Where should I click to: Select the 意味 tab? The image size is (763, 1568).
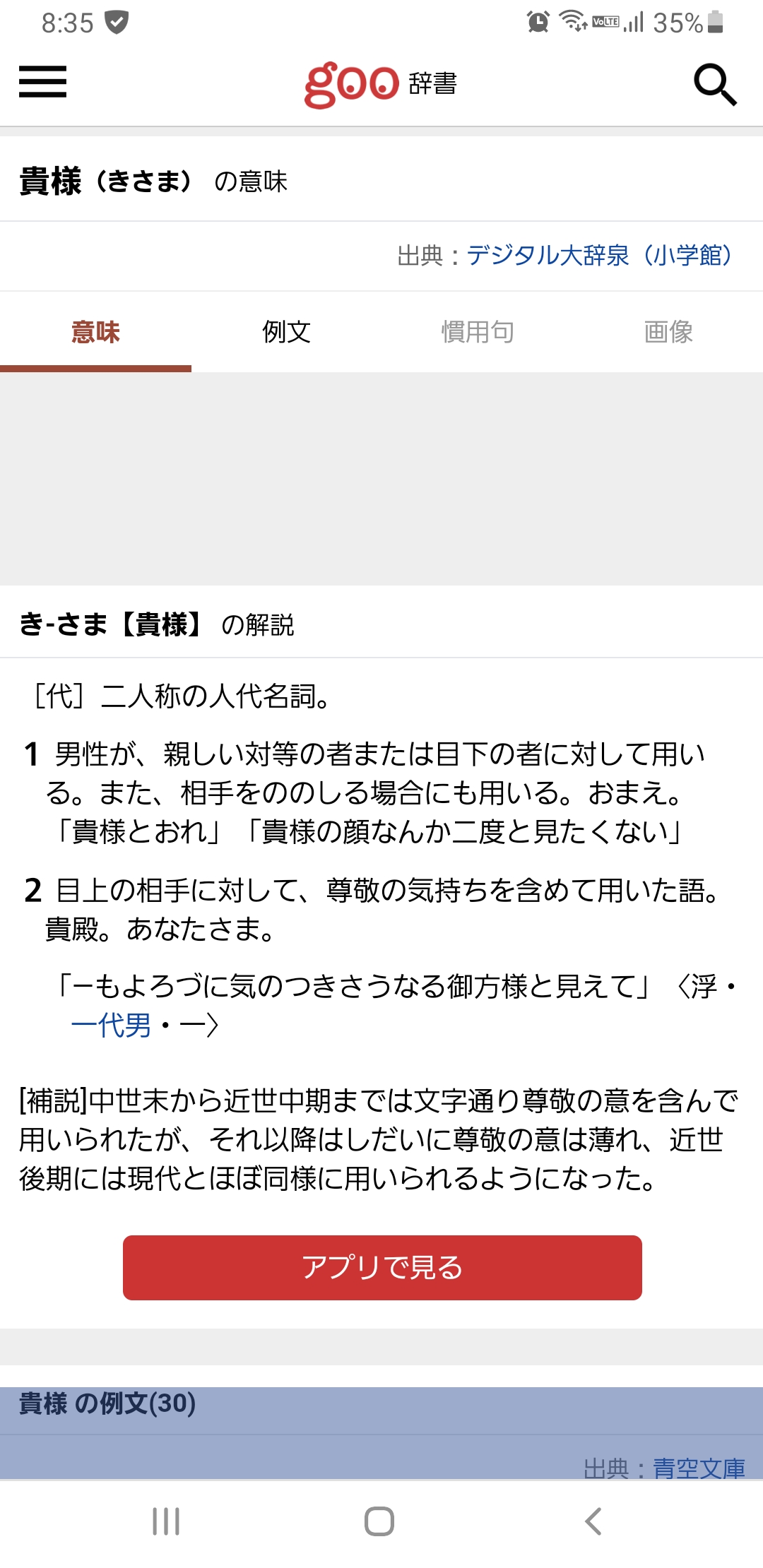[95, 332]
